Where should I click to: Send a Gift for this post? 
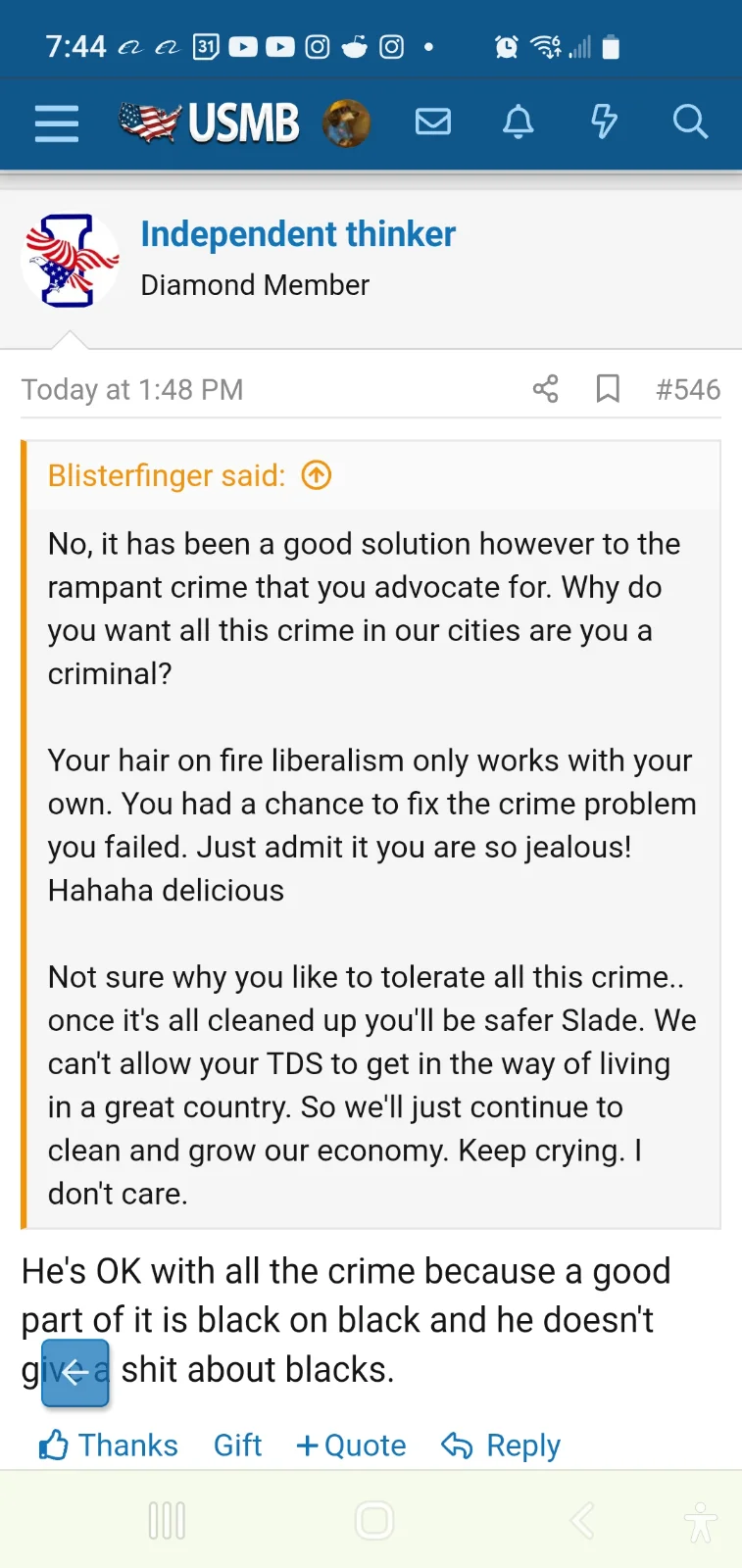point(237,1445)
